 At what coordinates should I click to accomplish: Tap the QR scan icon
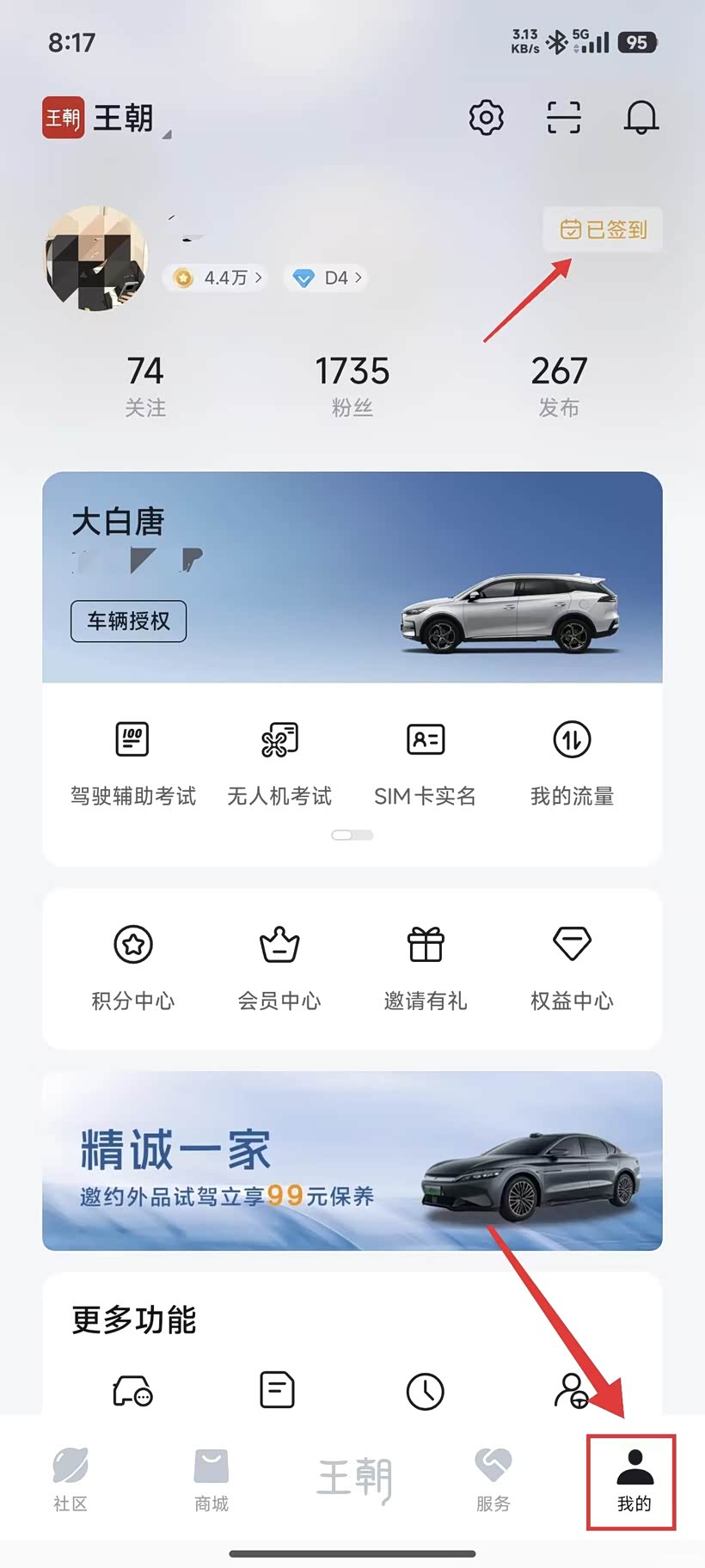tap(563, 118)
